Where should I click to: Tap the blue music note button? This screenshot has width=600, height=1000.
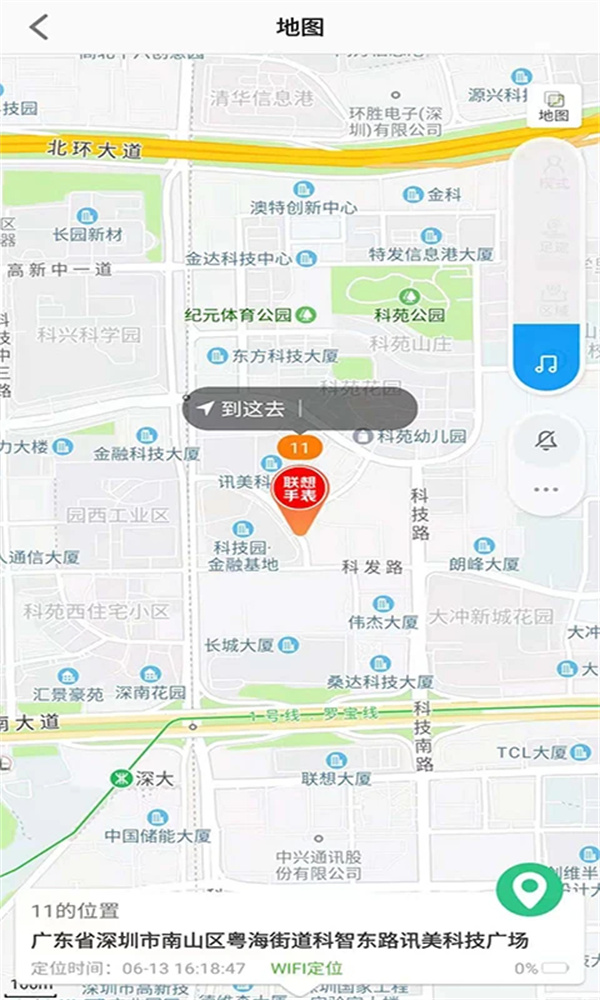pos(546,362)
